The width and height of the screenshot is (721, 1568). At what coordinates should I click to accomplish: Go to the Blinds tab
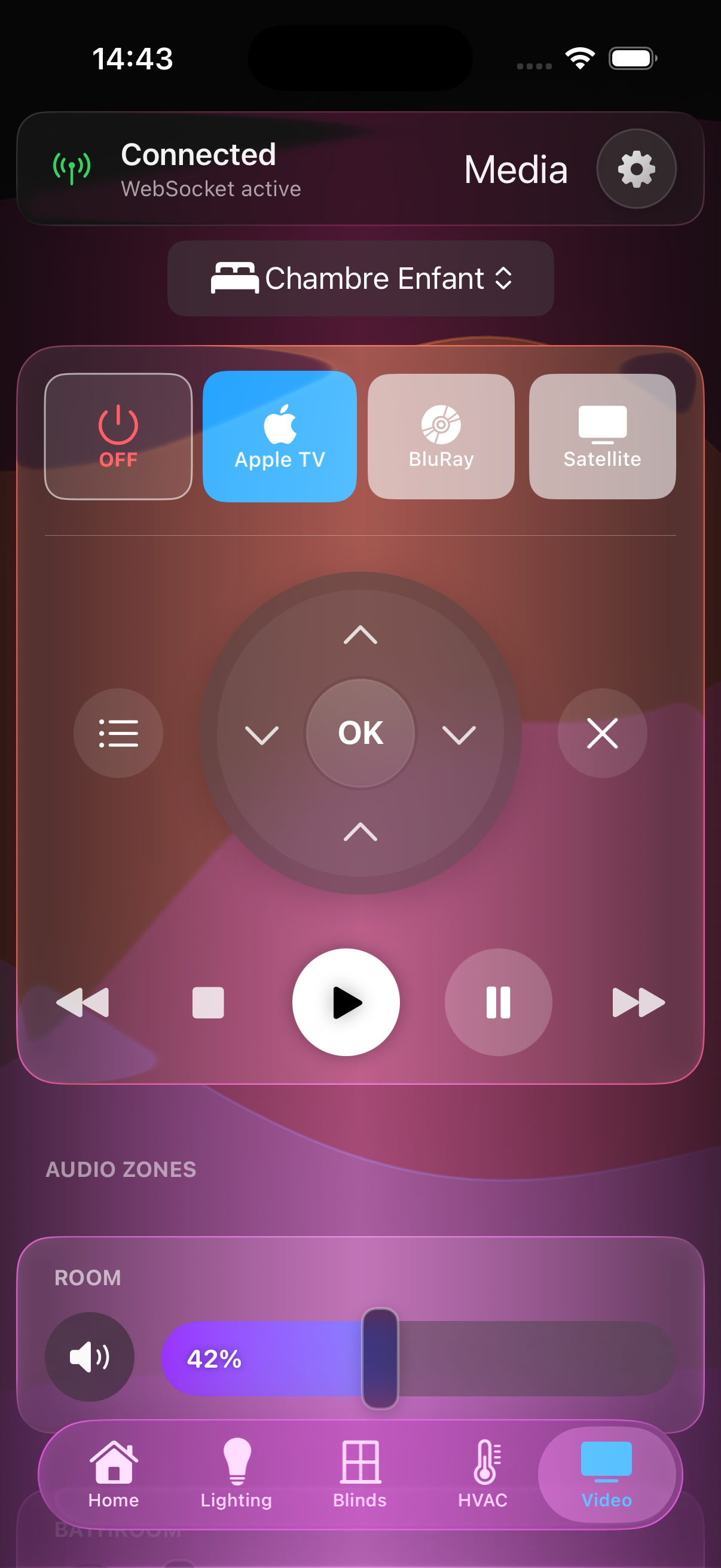[359, 1474]
